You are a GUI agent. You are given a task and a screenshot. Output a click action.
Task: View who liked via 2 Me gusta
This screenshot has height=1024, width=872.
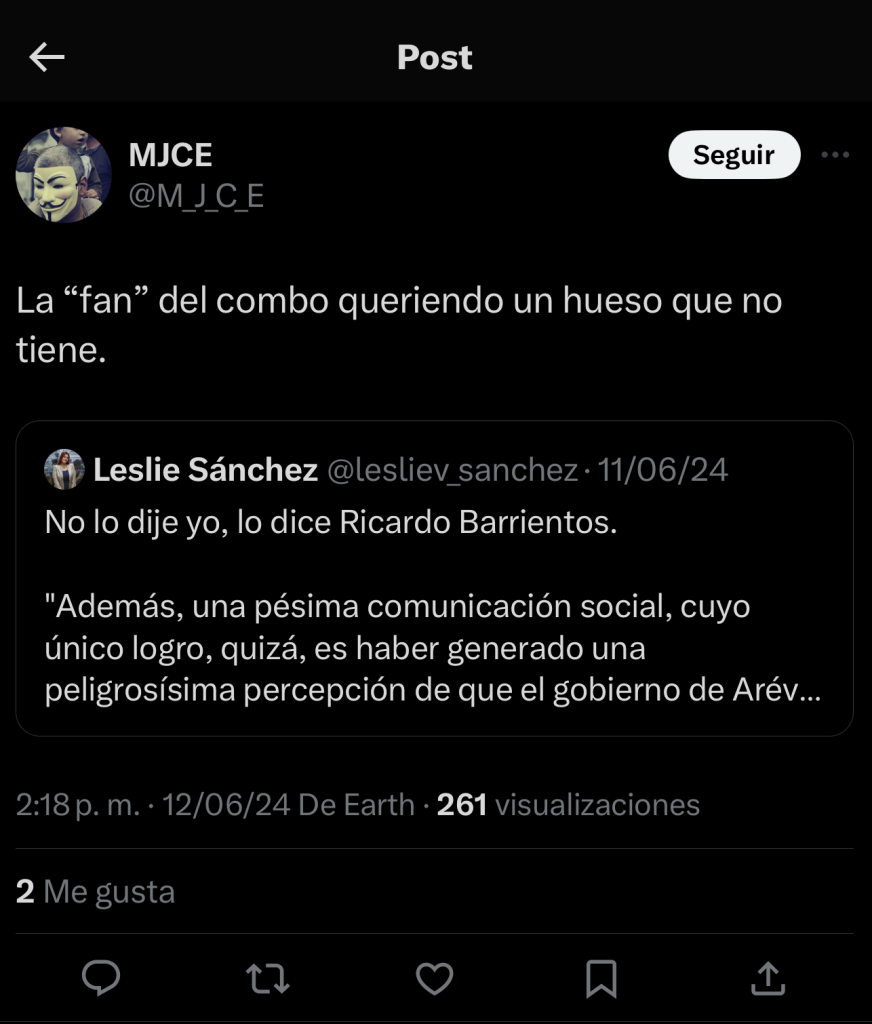pyautogui.click(x=95, y=891)
